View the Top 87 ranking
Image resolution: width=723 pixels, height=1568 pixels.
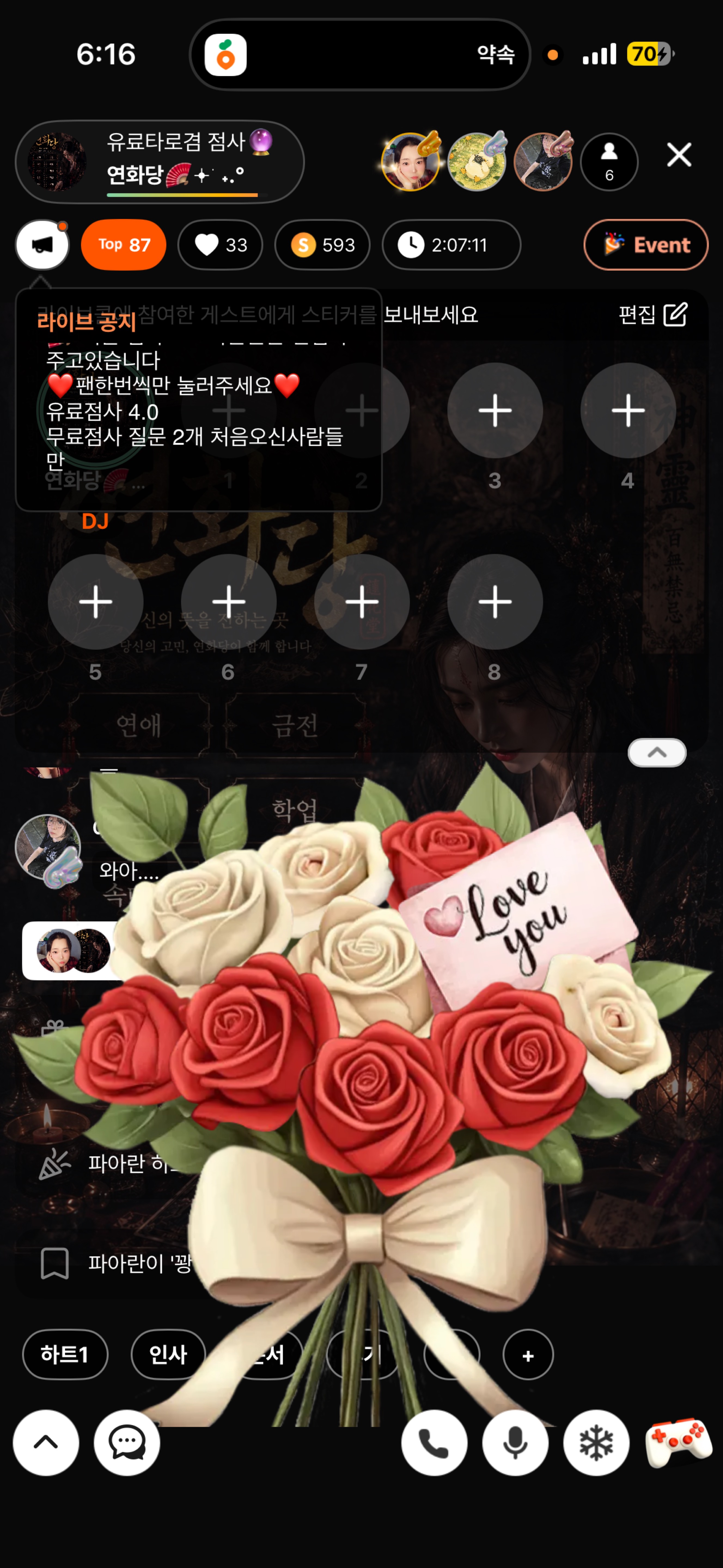[x=124, y=245]
